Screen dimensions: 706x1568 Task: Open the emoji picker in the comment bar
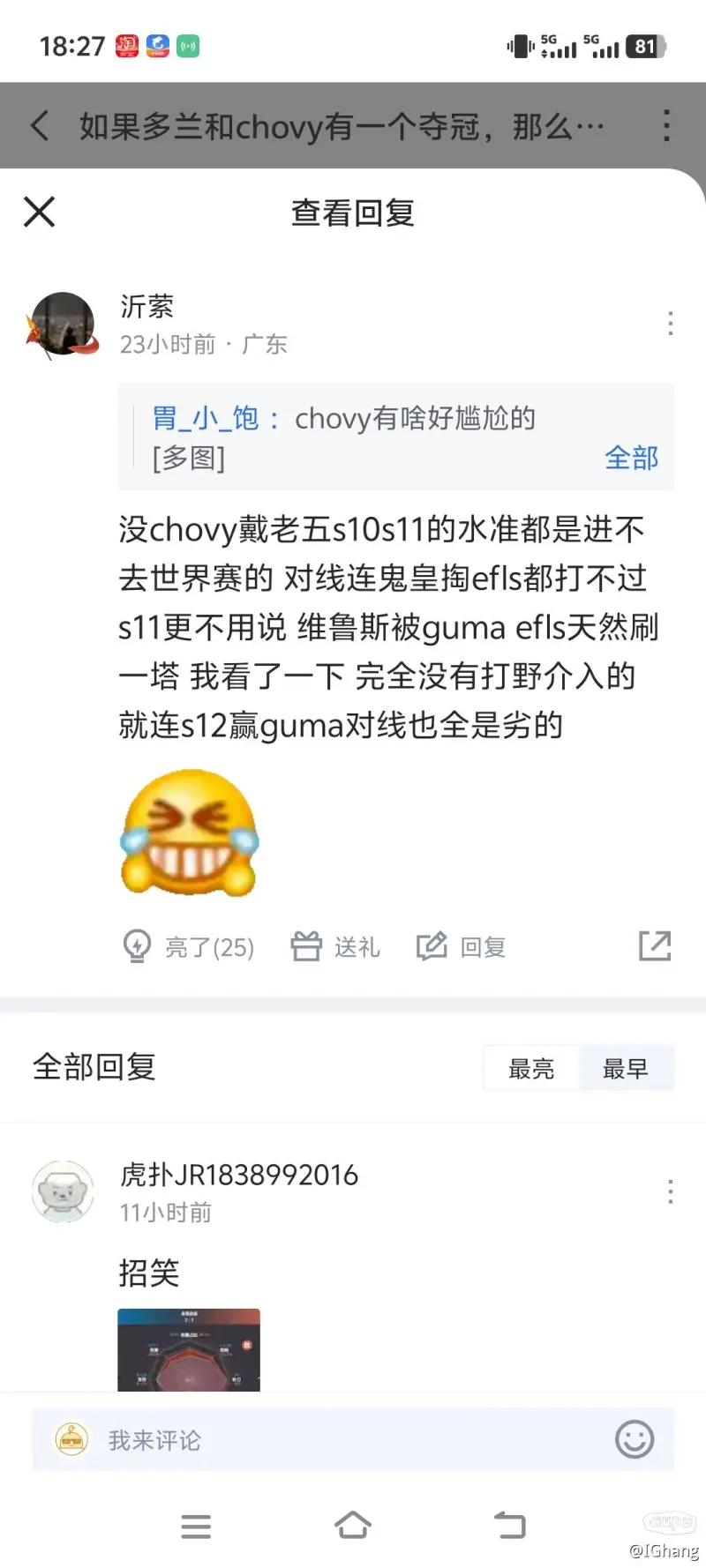[634, 1440]
